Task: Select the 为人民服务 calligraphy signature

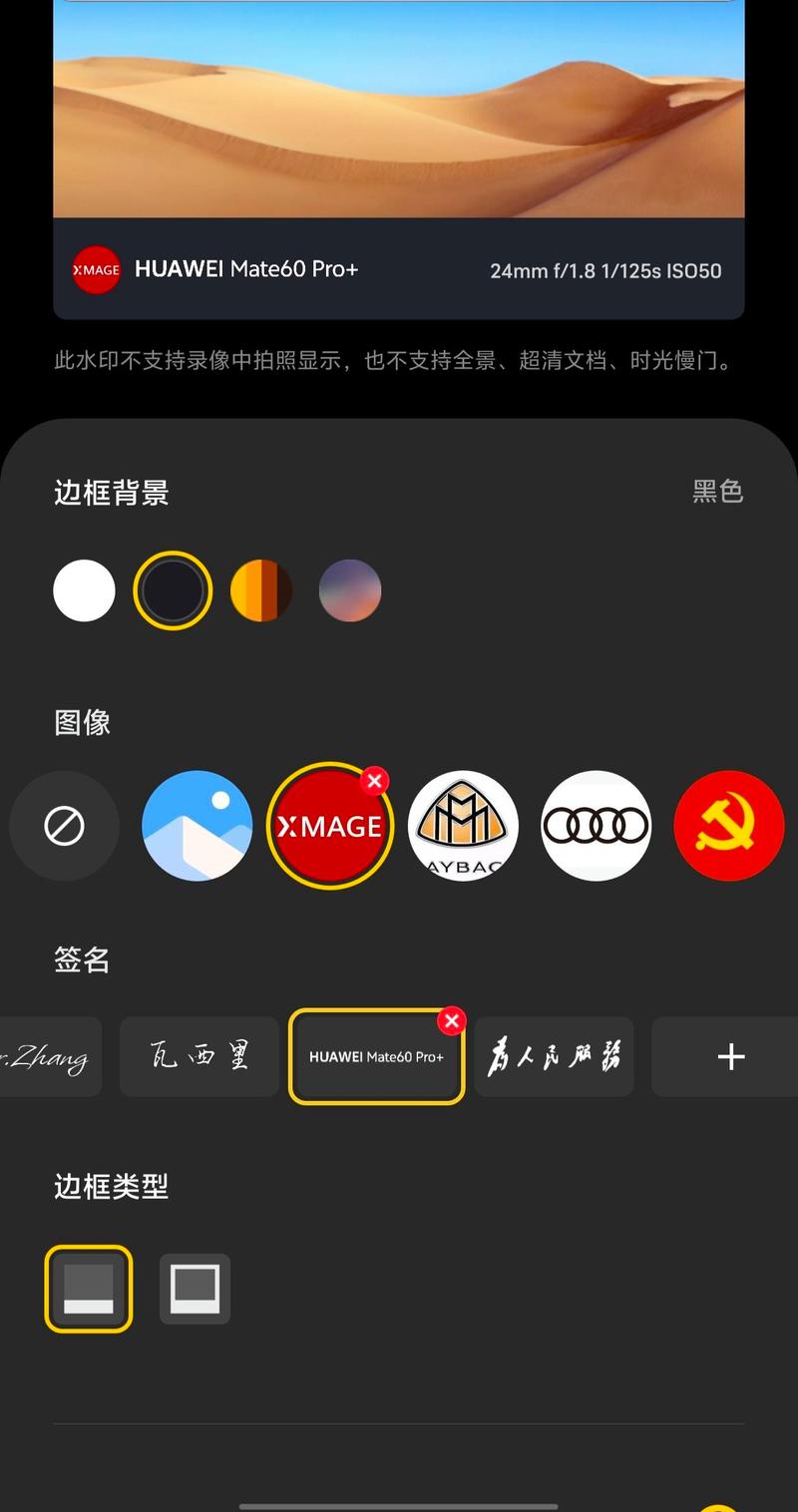Action: pos(554,1056)
